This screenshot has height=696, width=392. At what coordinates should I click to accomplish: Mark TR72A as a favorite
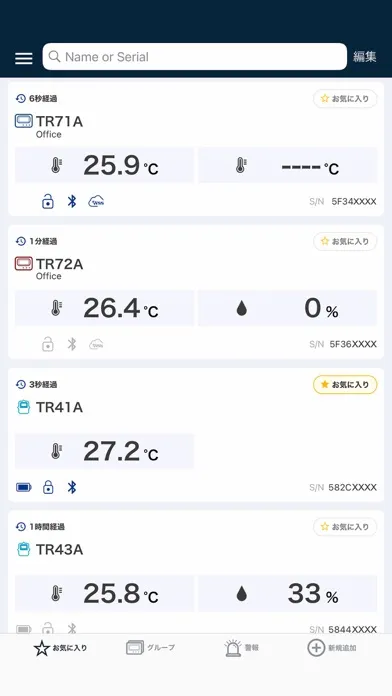click(x=345, y=241)
